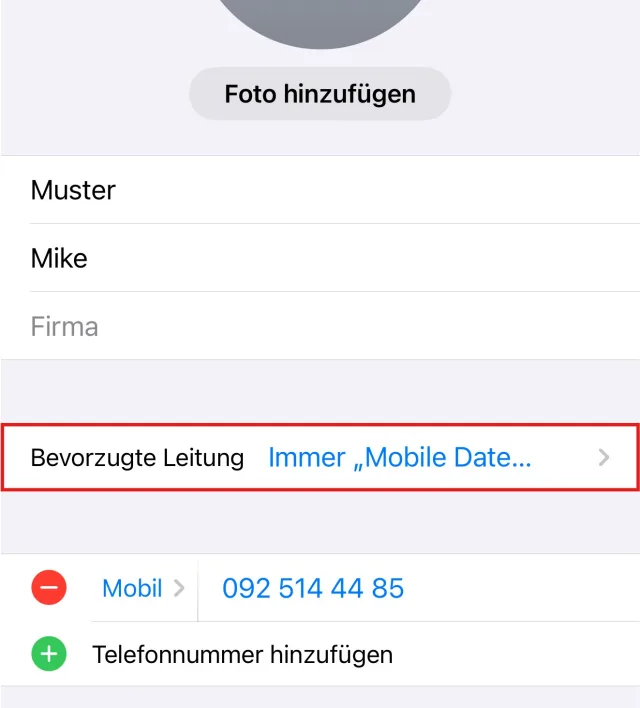This screenshot has width=640, height=708.
Task: Change the Mobil phone label
Action: click(x=142, y=588)
